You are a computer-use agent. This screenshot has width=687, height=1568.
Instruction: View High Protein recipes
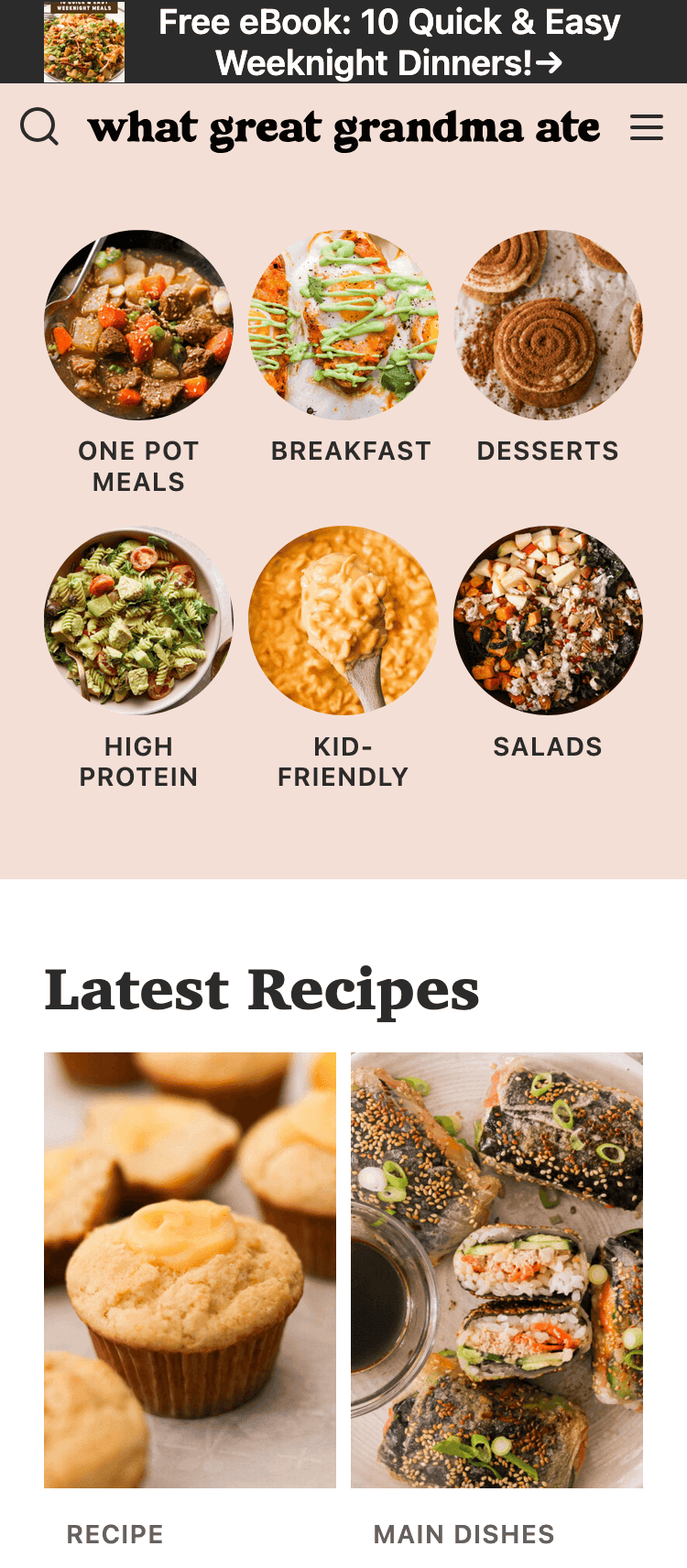click(138, 621)
